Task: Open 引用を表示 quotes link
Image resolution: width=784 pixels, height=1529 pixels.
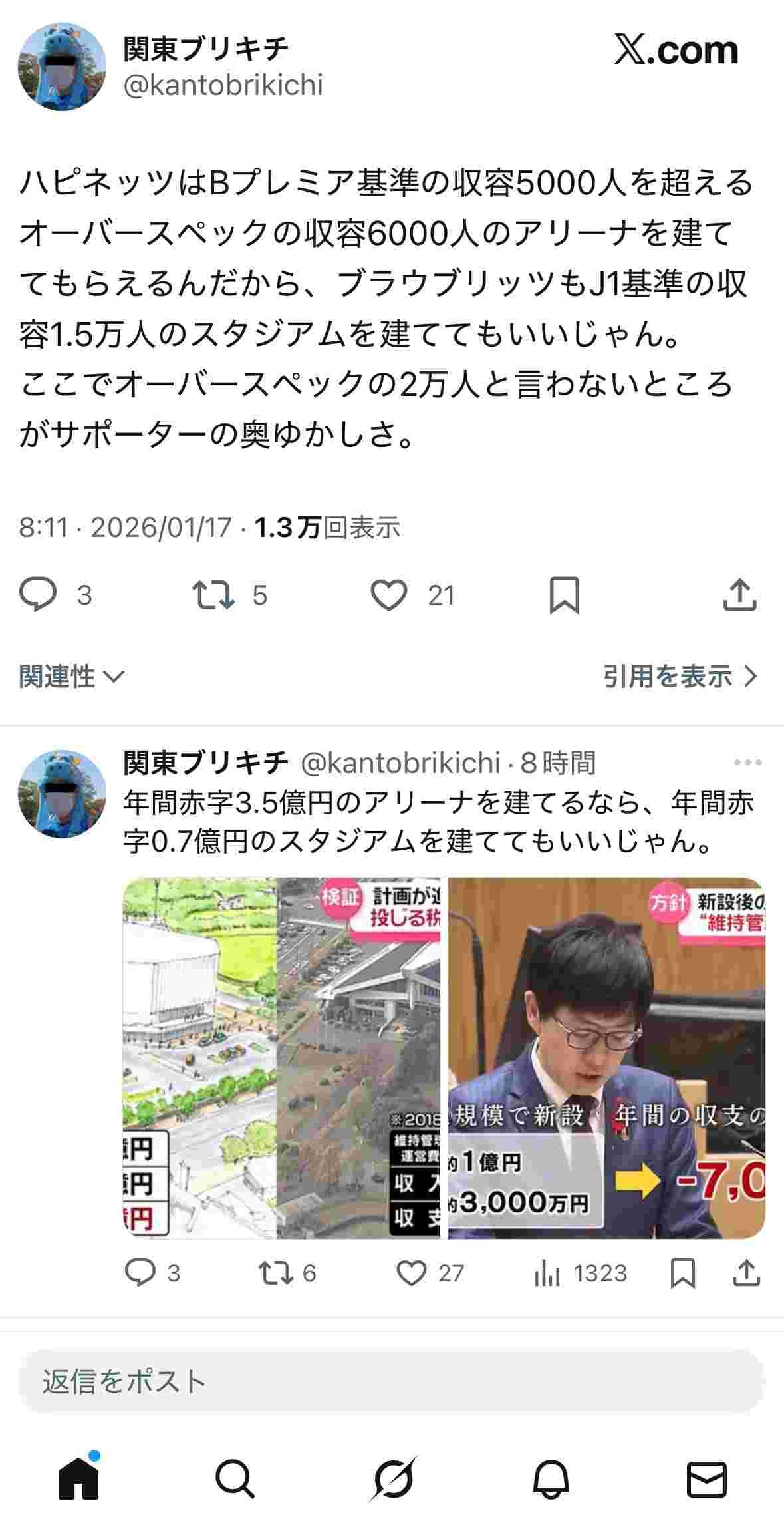Action: [x=680, y=677]
